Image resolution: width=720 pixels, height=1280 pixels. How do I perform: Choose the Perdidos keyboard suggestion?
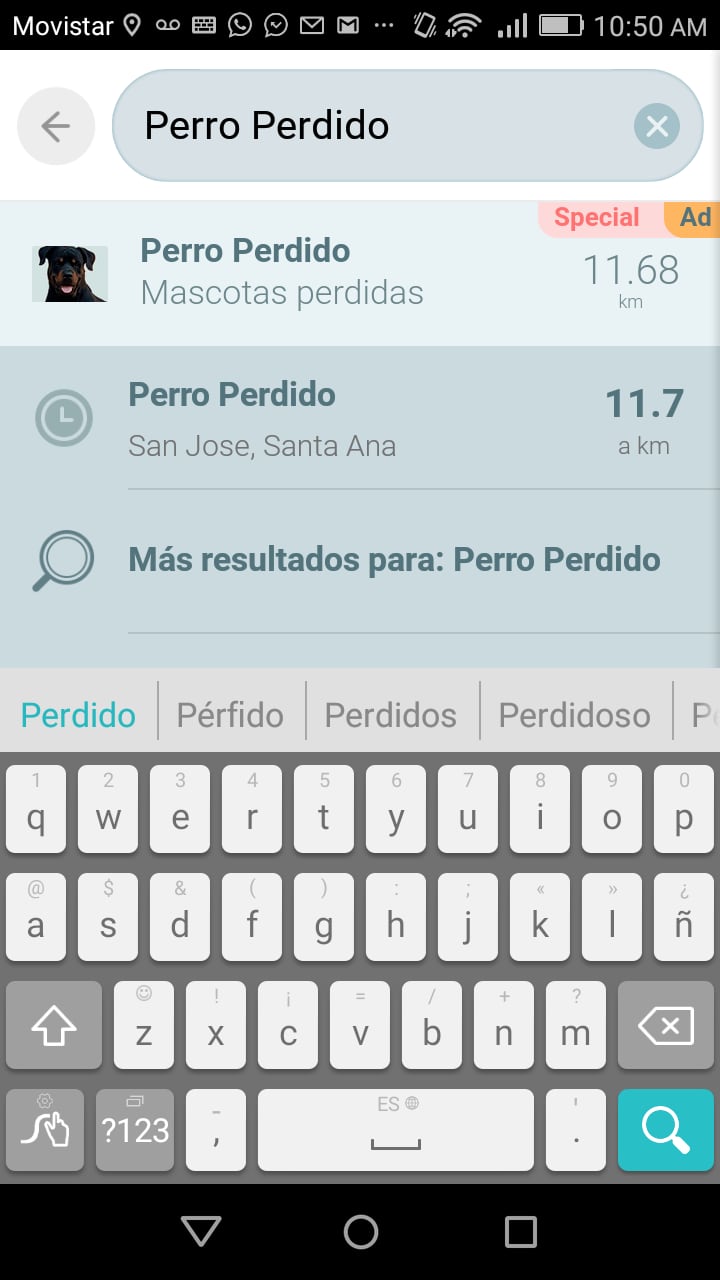pos(391,716)
